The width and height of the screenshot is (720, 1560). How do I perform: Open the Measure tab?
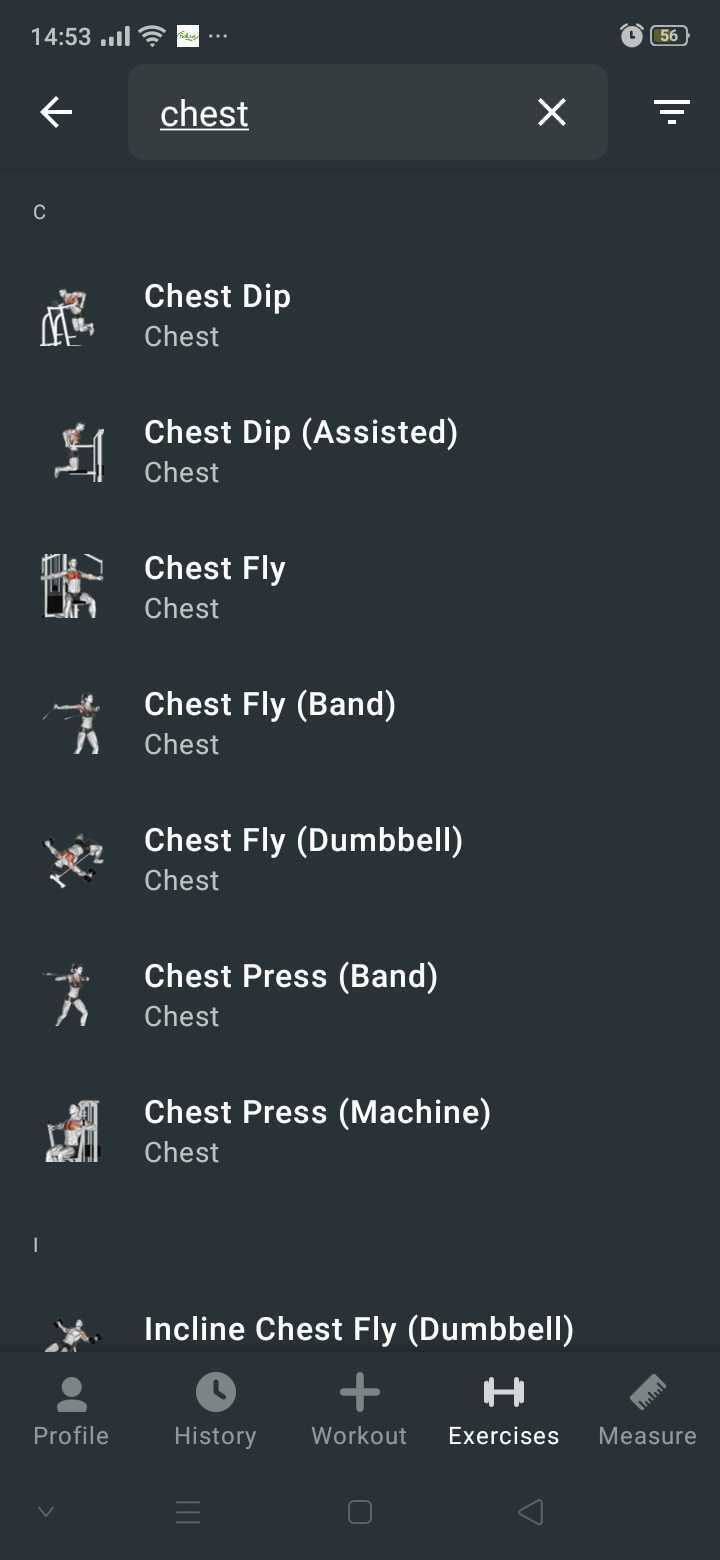pyautogui.click(x=647, y=1411)
